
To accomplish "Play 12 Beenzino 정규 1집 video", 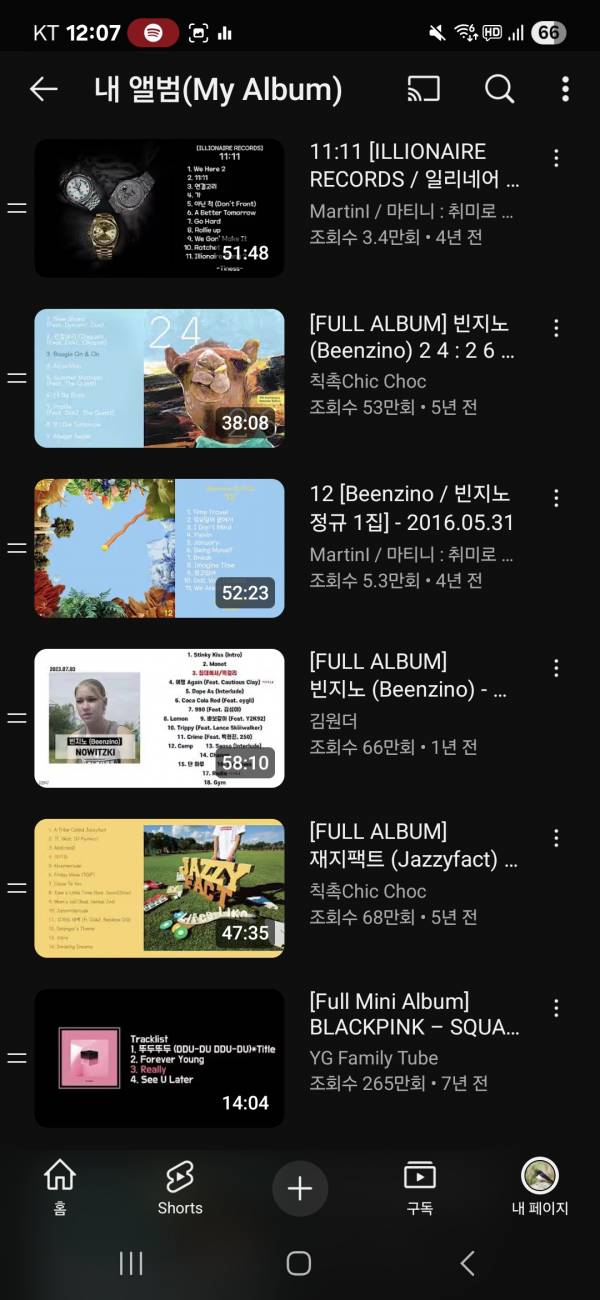I will pos(160,548).
